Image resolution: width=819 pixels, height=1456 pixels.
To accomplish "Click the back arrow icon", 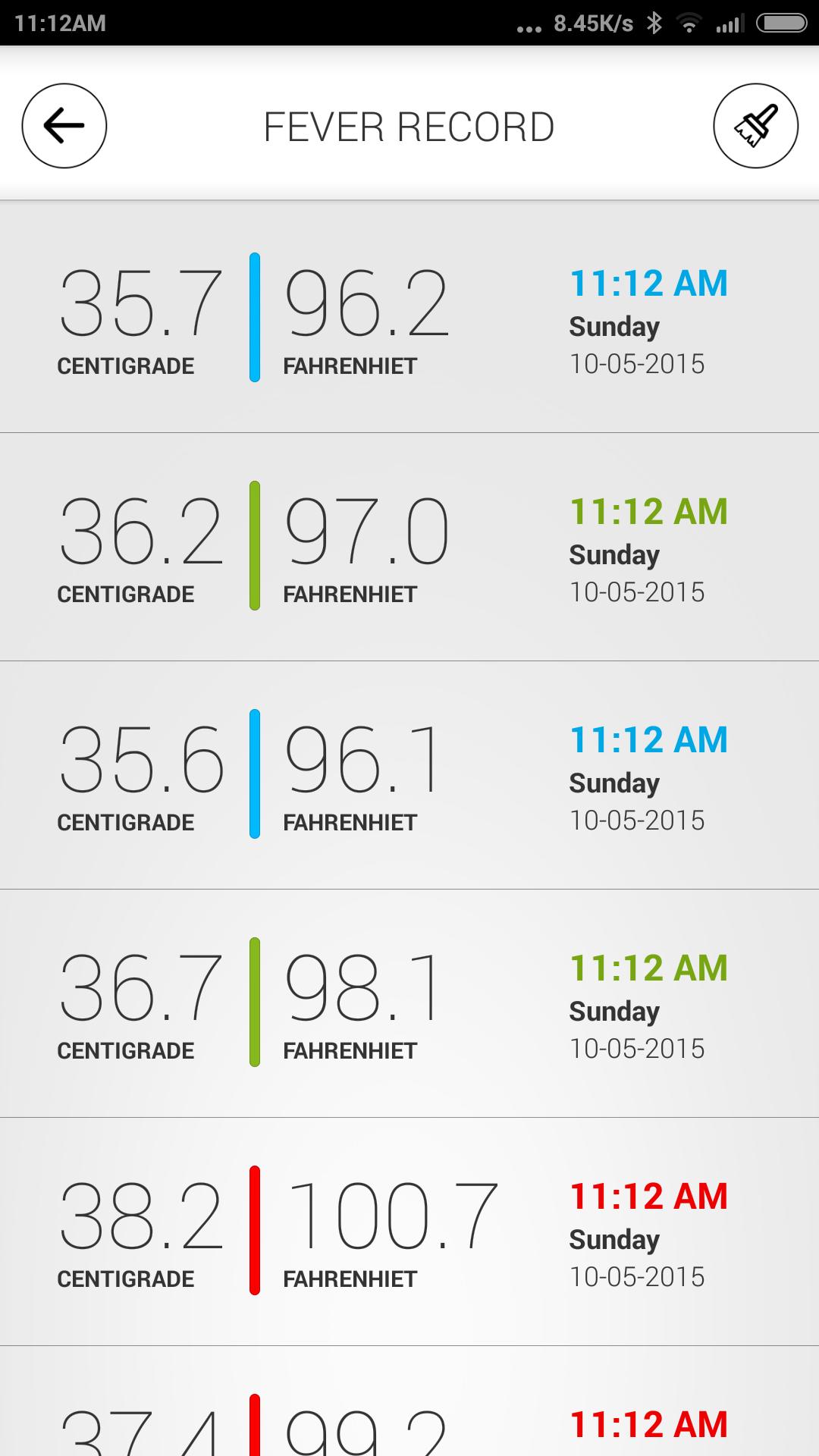I will 64,125.
